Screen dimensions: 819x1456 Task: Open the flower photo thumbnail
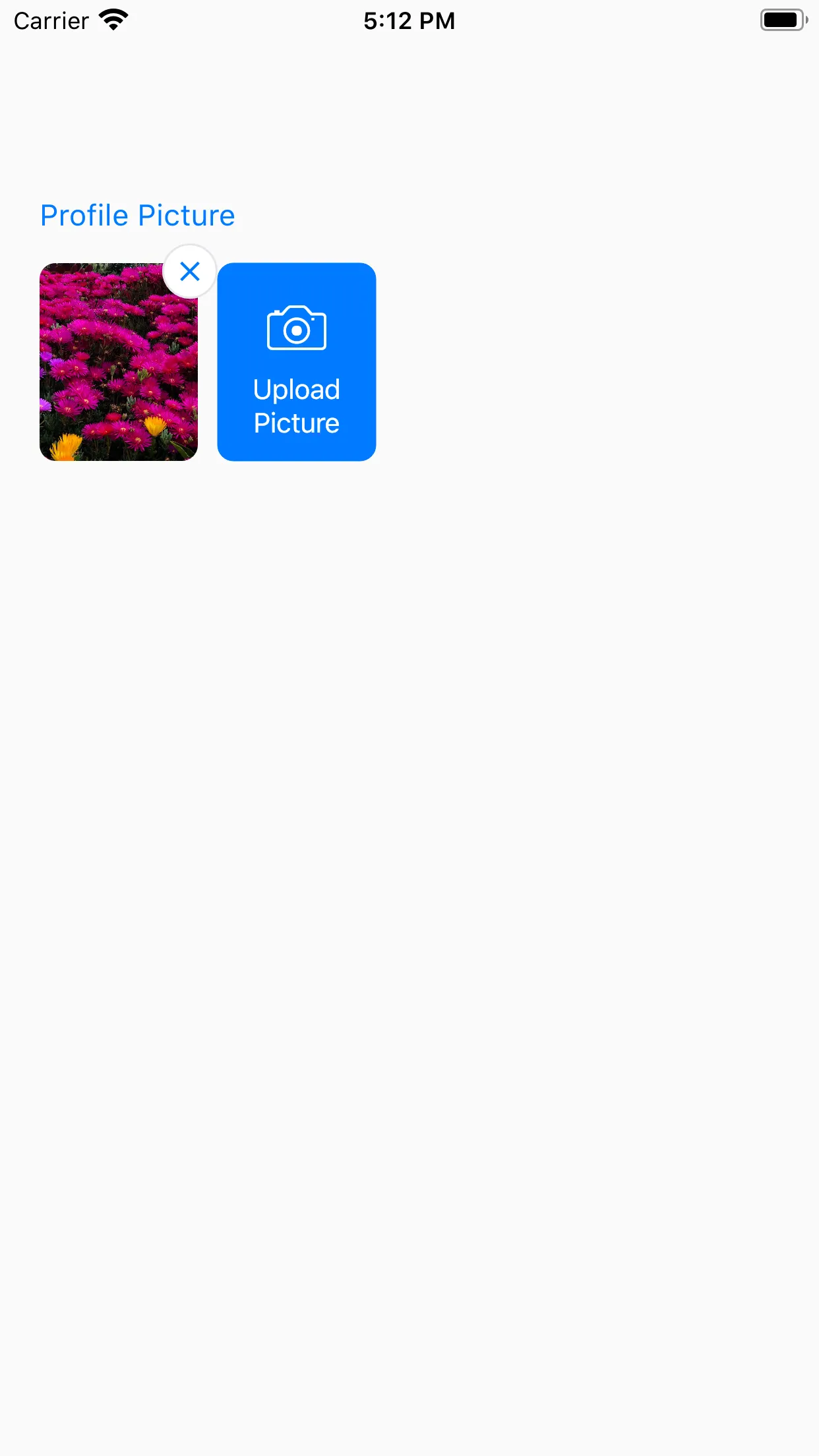coord(112,369)
